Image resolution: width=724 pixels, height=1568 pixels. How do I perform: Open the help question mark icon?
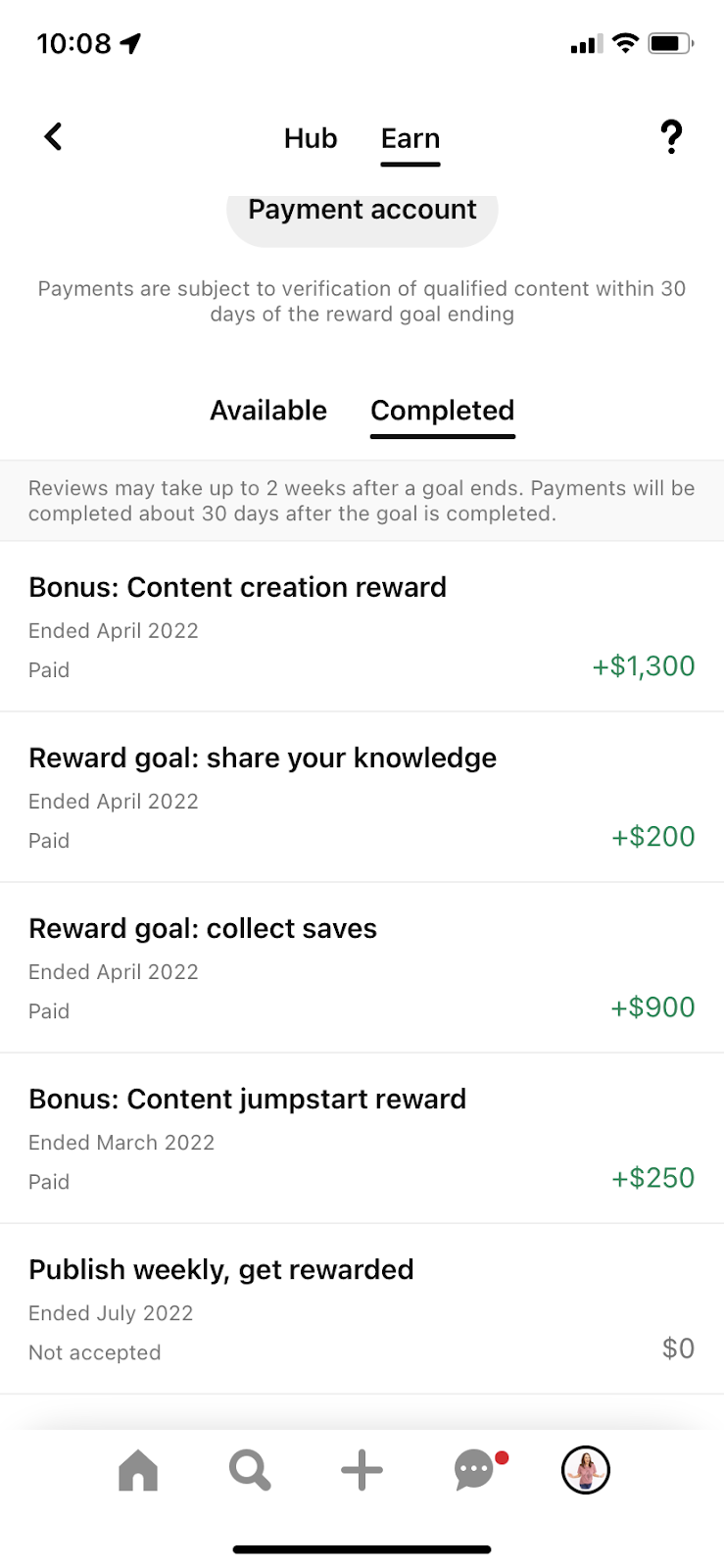pyautogui.click(x=671, y=137)
